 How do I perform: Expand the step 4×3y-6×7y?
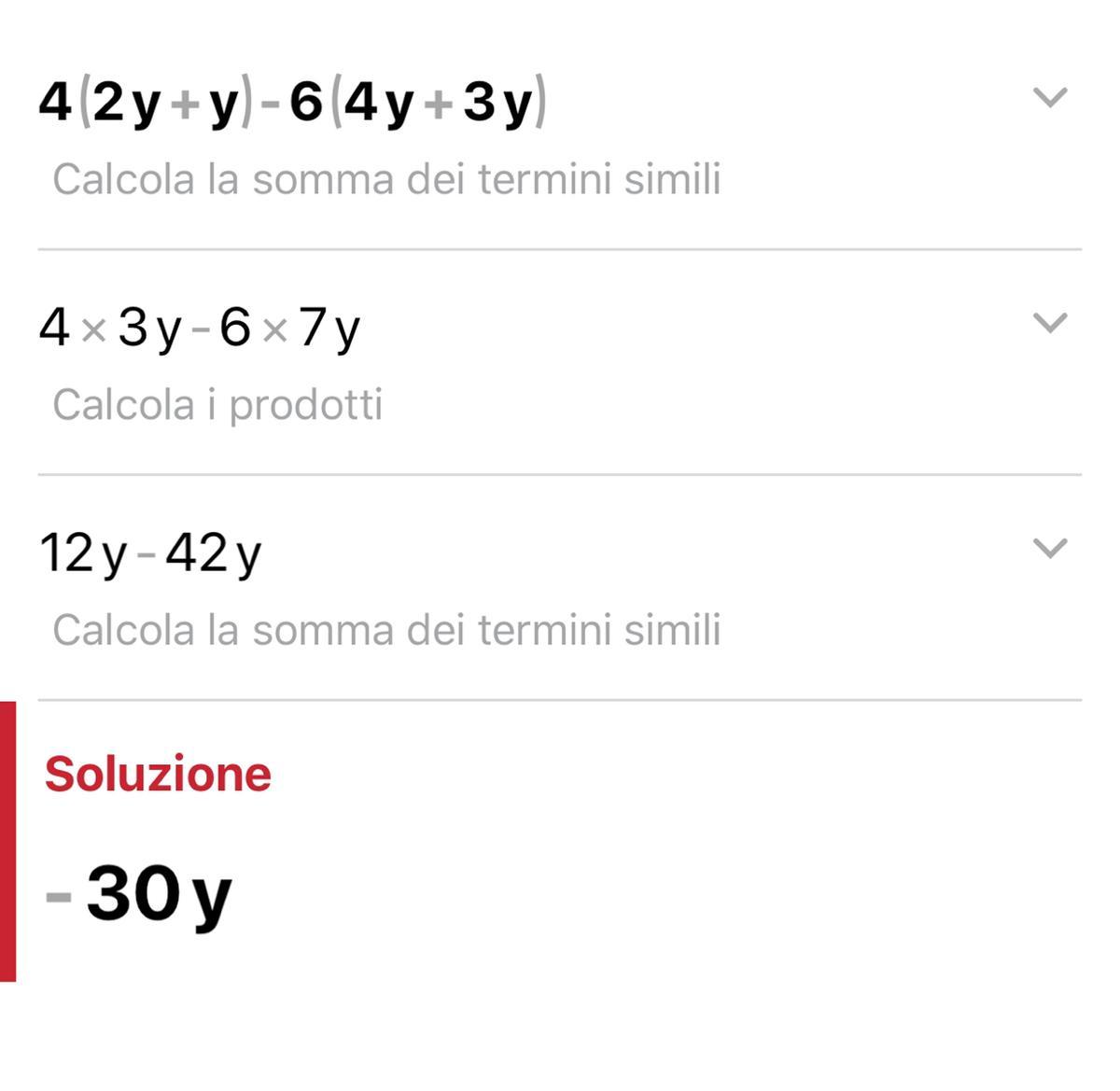(1050, 323)
